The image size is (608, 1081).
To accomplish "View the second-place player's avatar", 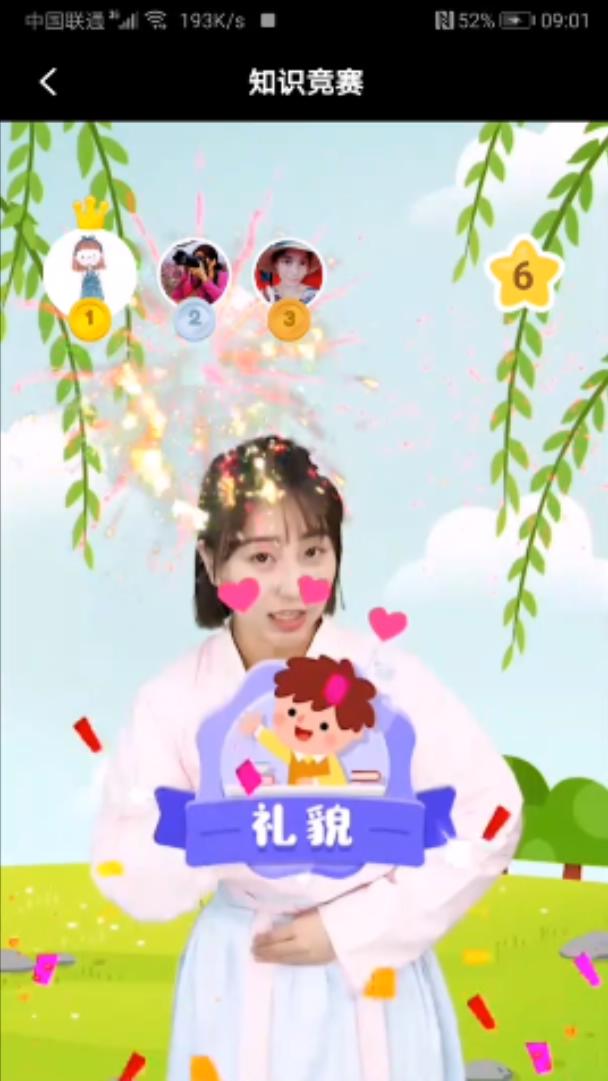I will pyautogui.click(x=194, y=271).
